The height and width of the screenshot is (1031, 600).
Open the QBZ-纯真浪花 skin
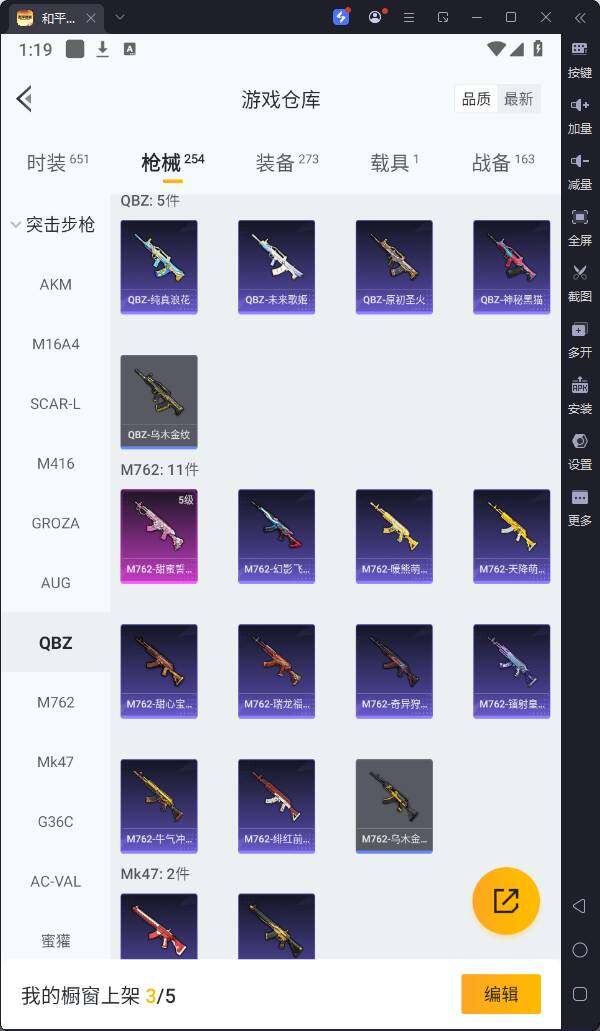(159, 266)
